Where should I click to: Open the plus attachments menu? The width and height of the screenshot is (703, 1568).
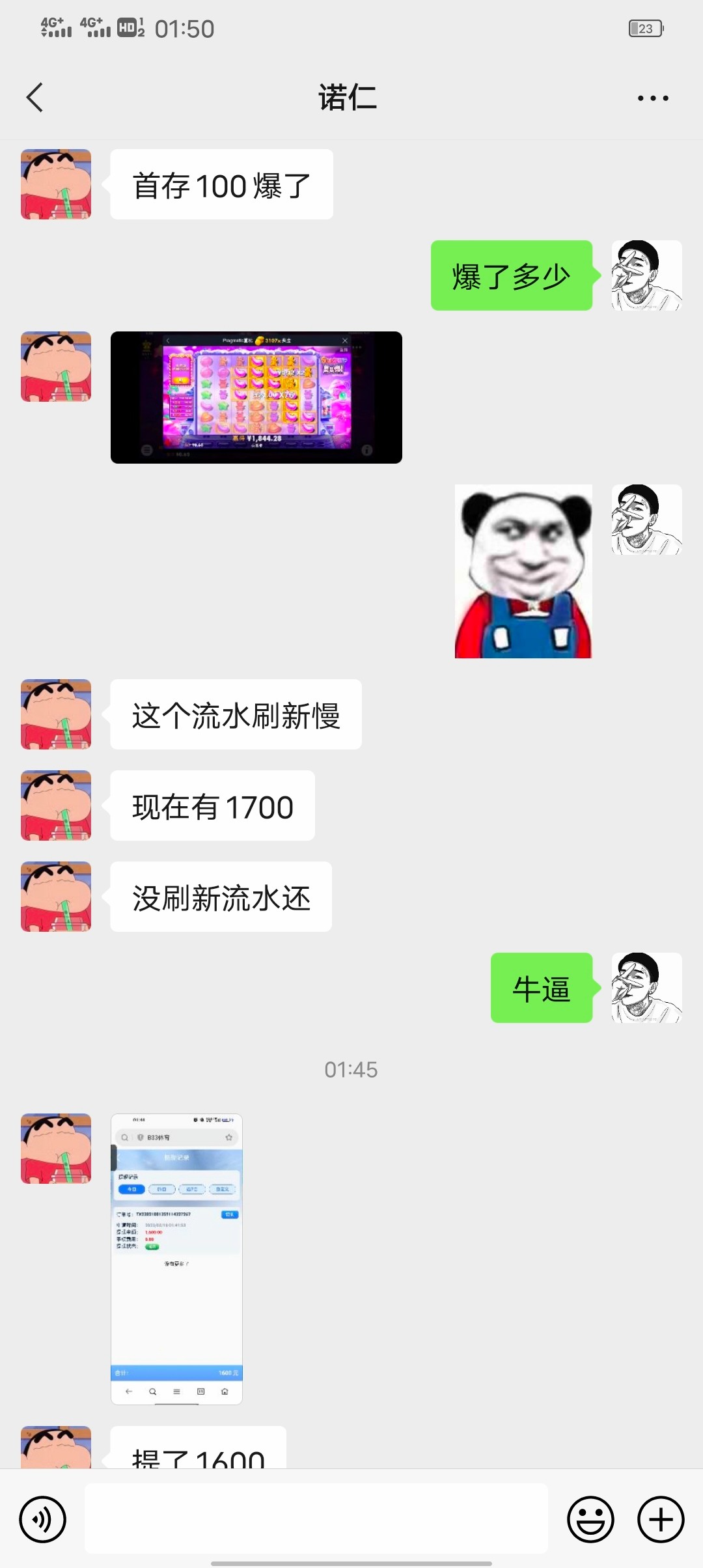(661, 1520)
